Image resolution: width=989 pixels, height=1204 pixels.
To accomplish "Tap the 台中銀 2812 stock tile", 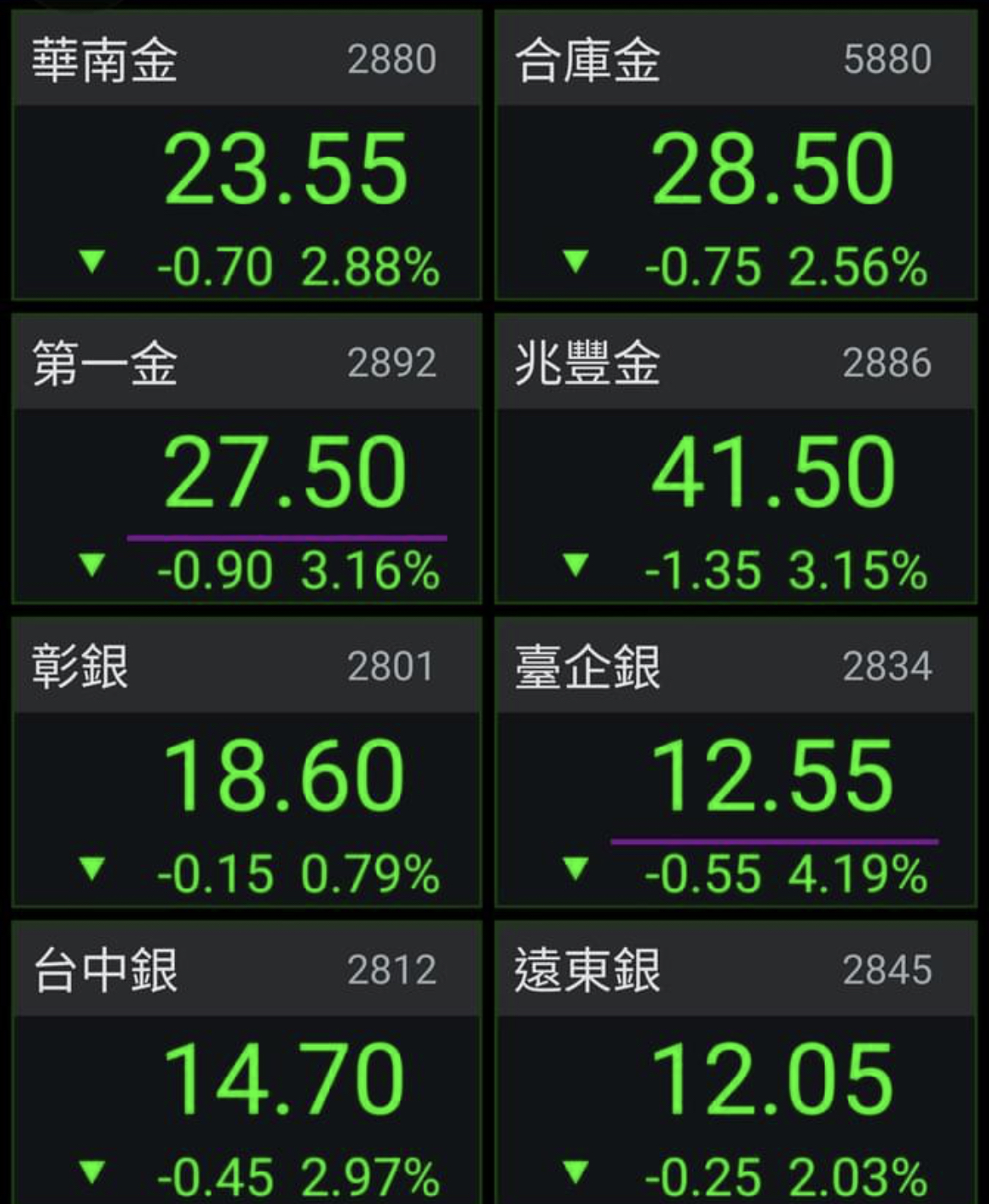I will 246,1064.
